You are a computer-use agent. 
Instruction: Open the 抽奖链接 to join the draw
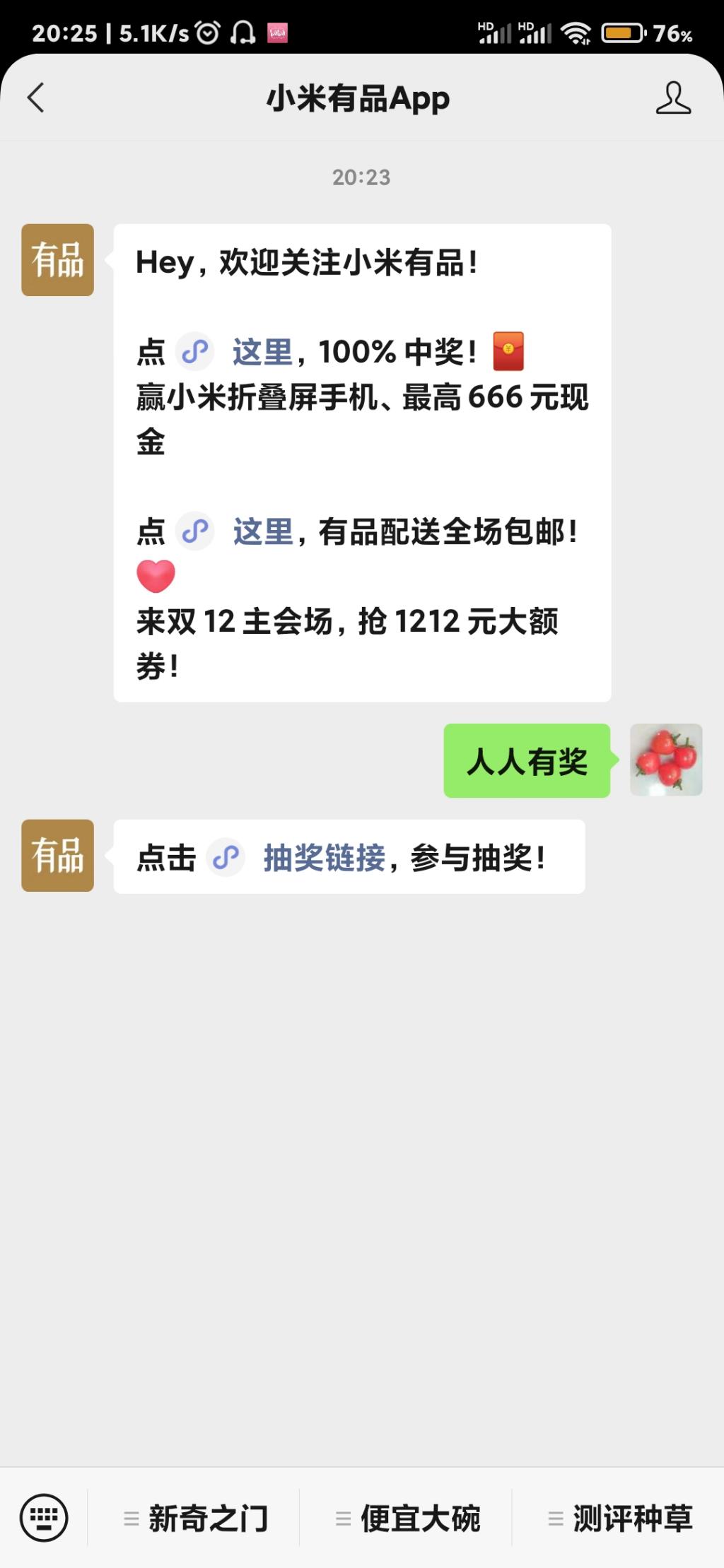(x=324, y=858)
